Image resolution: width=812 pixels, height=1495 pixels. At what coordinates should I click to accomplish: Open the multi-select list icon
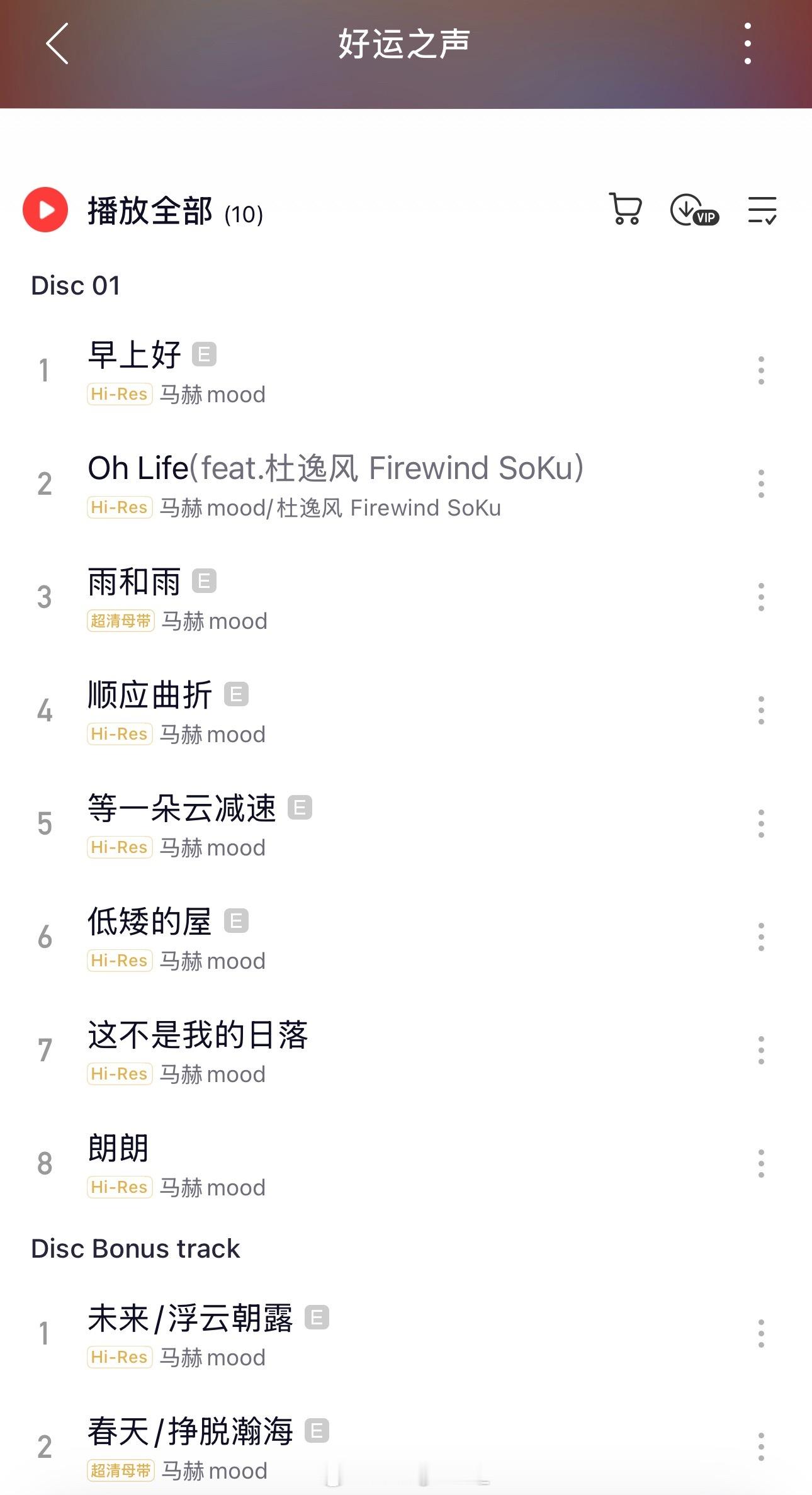click(762, 210)
